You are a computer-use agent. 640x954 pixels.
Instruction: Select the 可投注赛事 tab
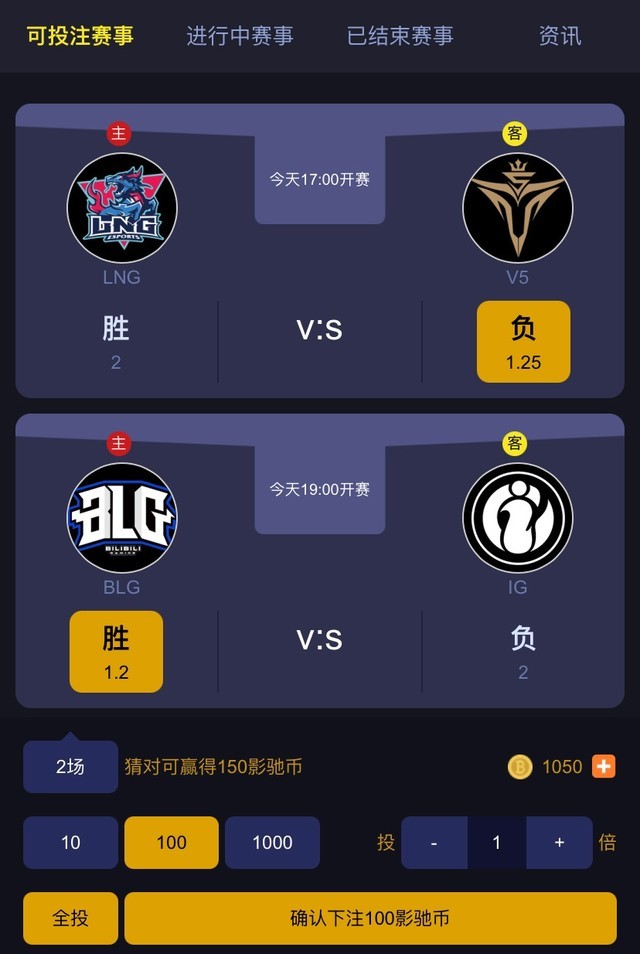[80, 36]
